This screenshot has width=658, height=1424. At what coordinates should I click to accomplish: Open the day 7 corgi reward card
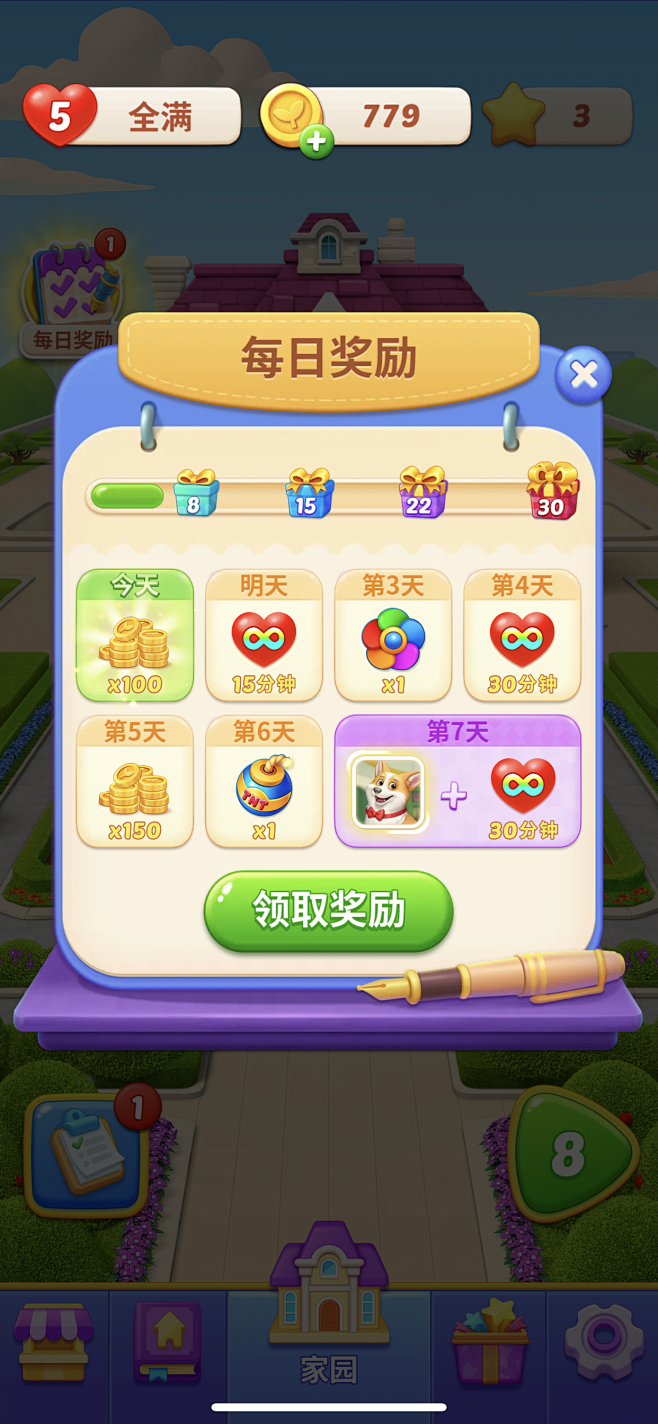pyautogui.click(x=457, y=781)
